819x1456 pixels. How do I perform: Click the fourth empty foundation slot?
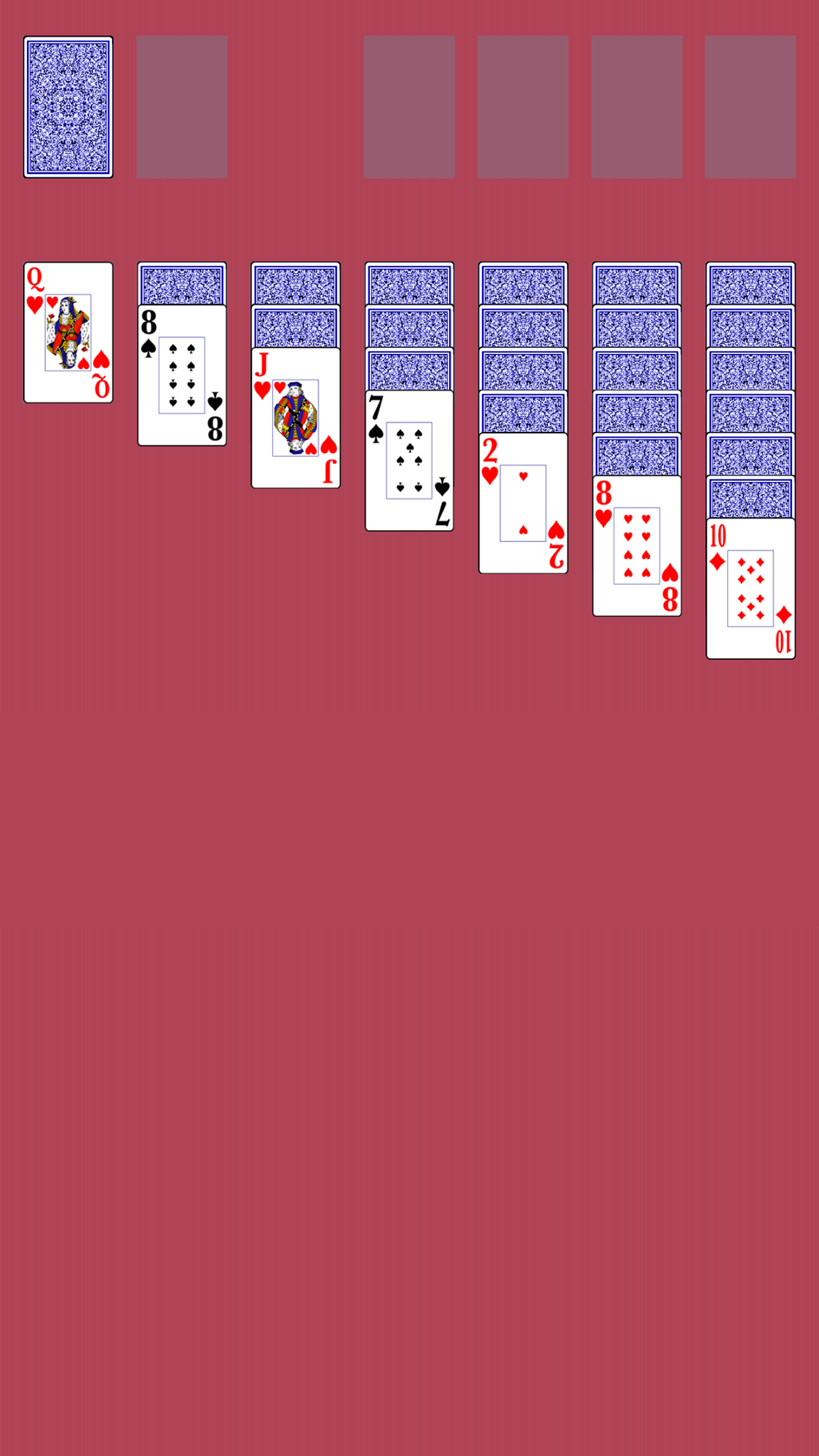coord(748,107)
